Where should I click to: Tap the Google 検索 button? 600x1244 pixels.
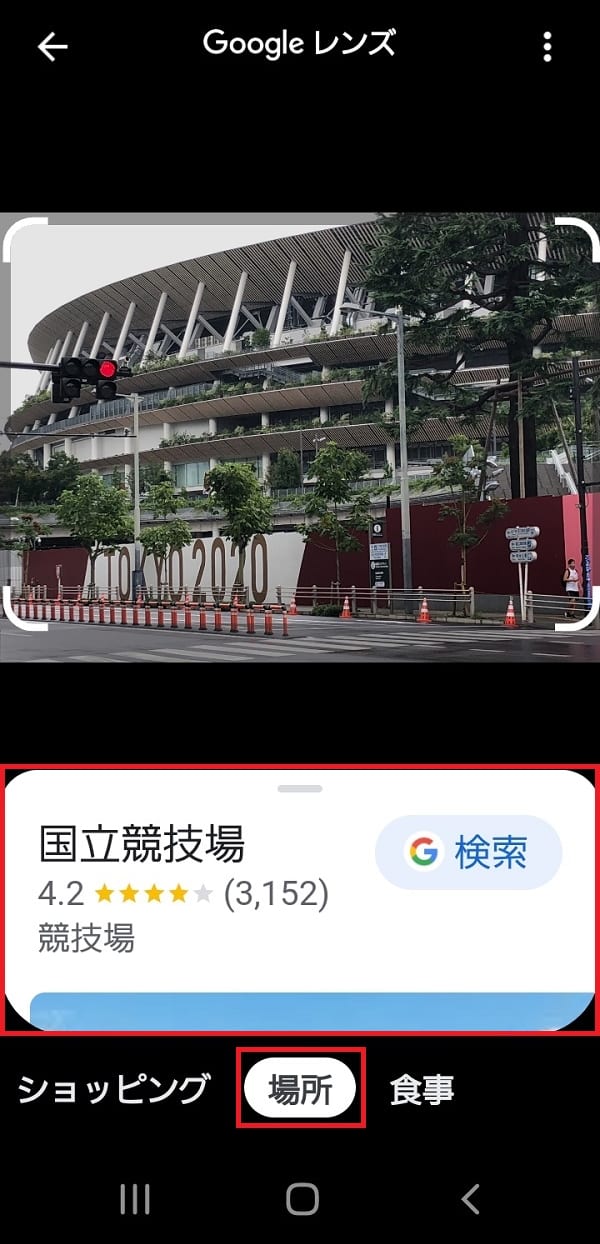coord(468,852)
